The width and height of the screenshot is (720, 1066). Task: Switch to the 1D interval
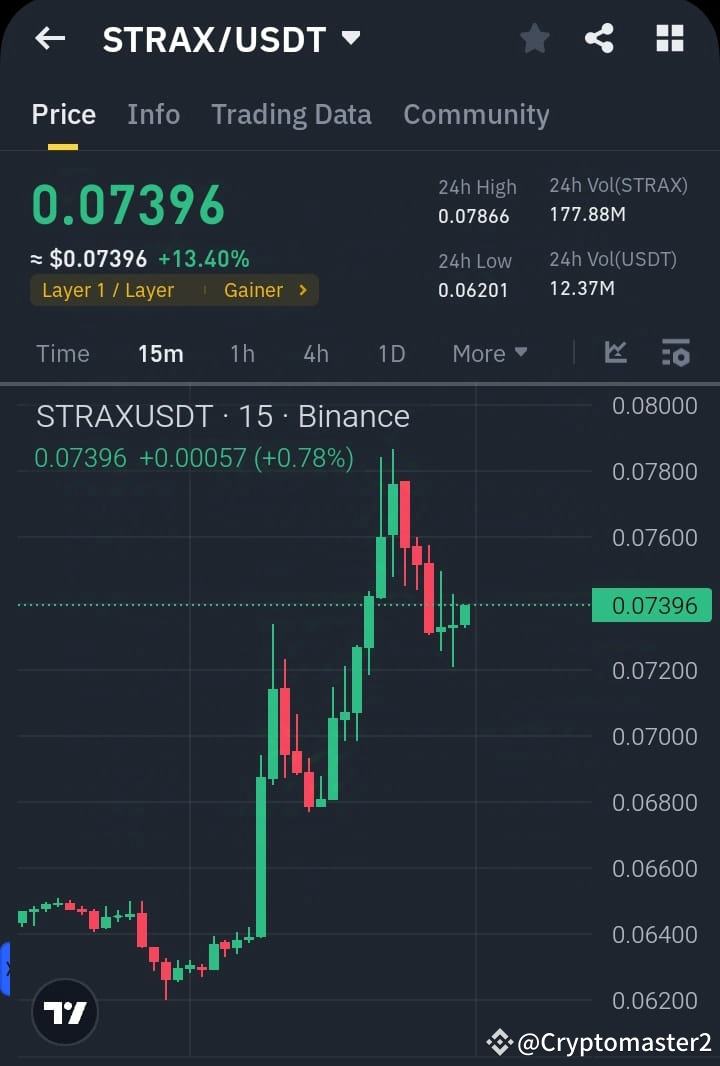(x=391, y=353)
